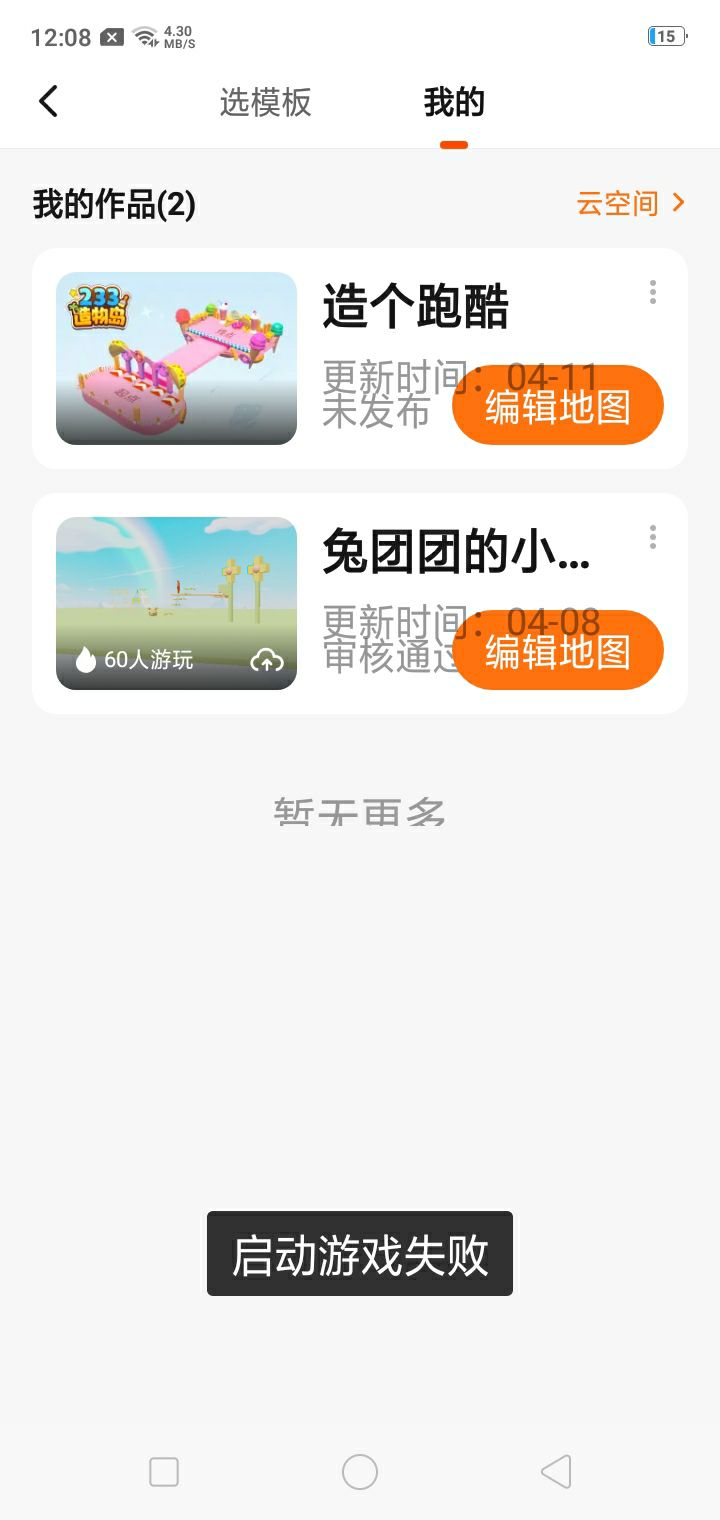Tap the cloud upload icon on 兔团团 thumbnail
This screenshot has width=720, height=1520.
click(267, 660)
